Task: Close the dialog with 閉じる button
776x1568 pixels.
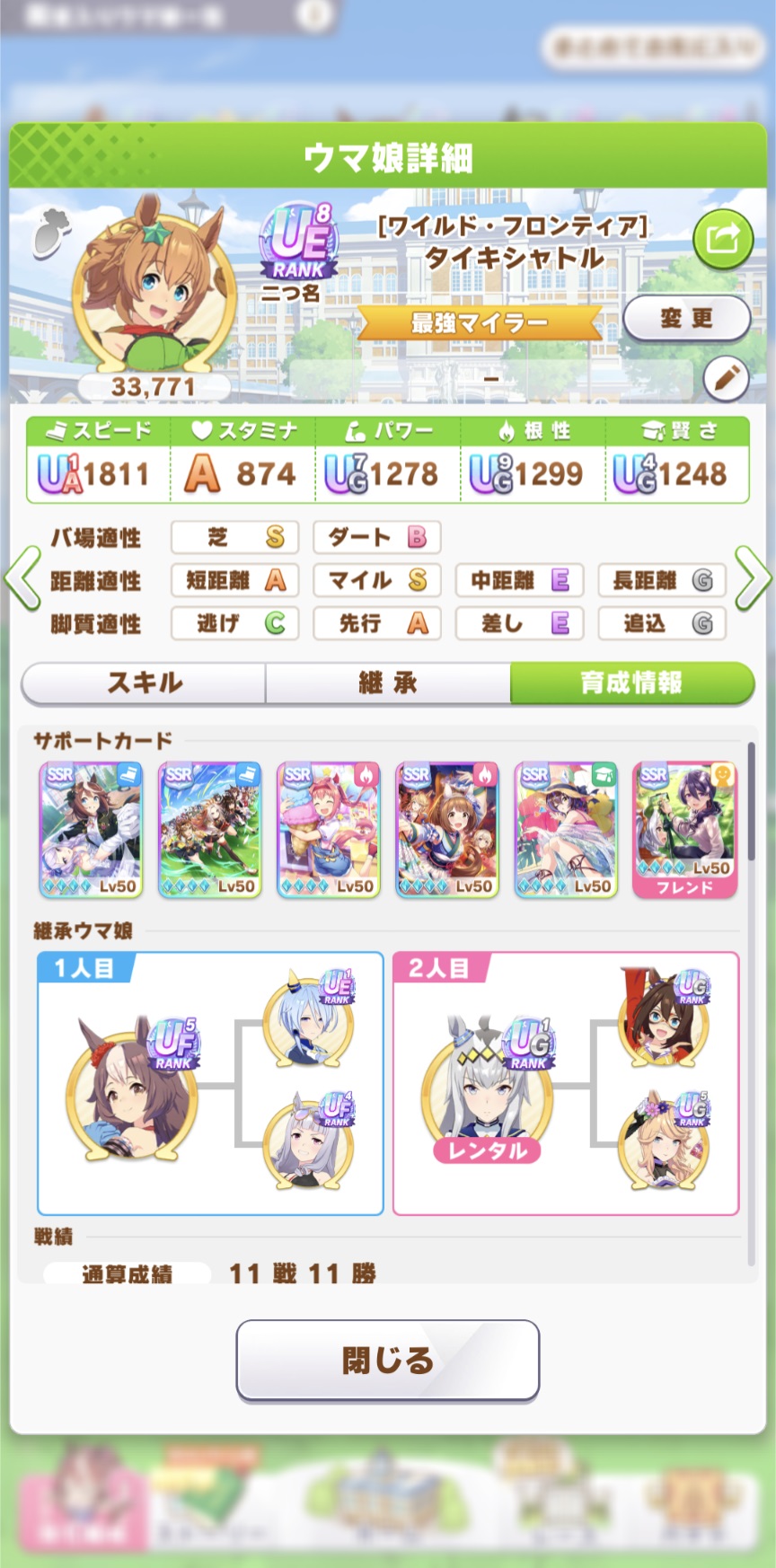Action: tap(388, 1360)
